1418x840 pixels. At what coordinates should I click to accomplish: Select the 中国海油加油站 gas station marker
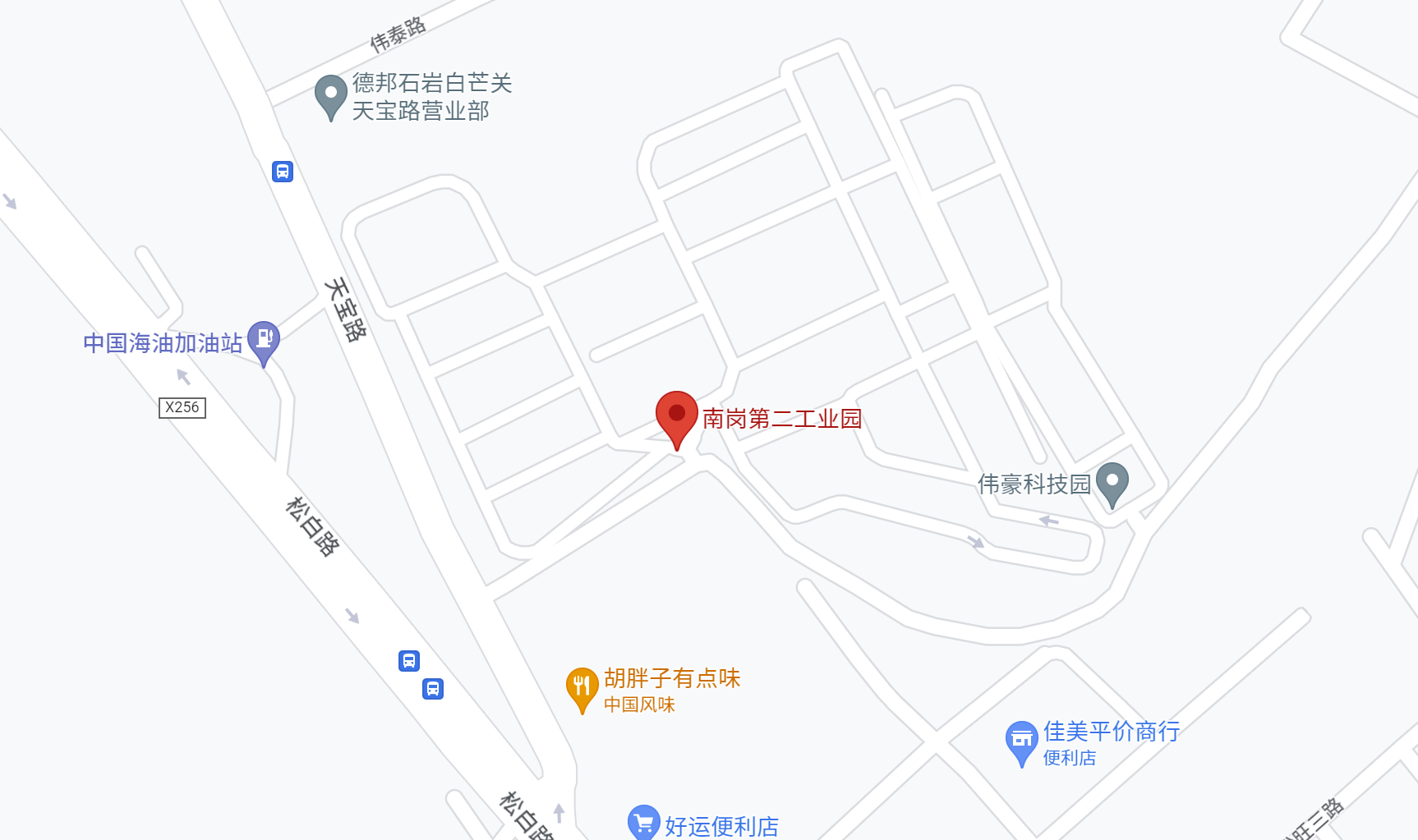click(264, 340)
